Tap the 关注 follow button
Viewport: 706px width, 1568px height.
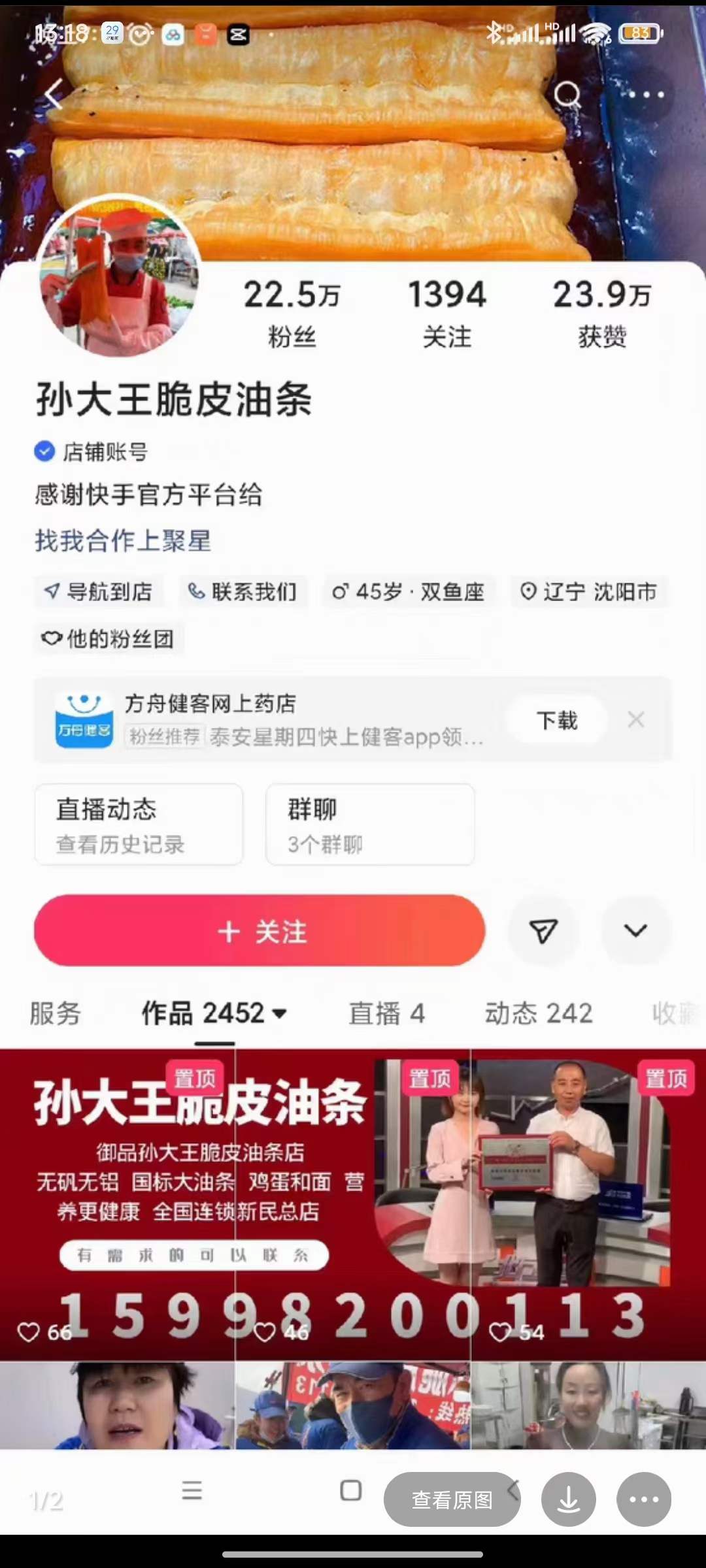(x=259, y=932)
